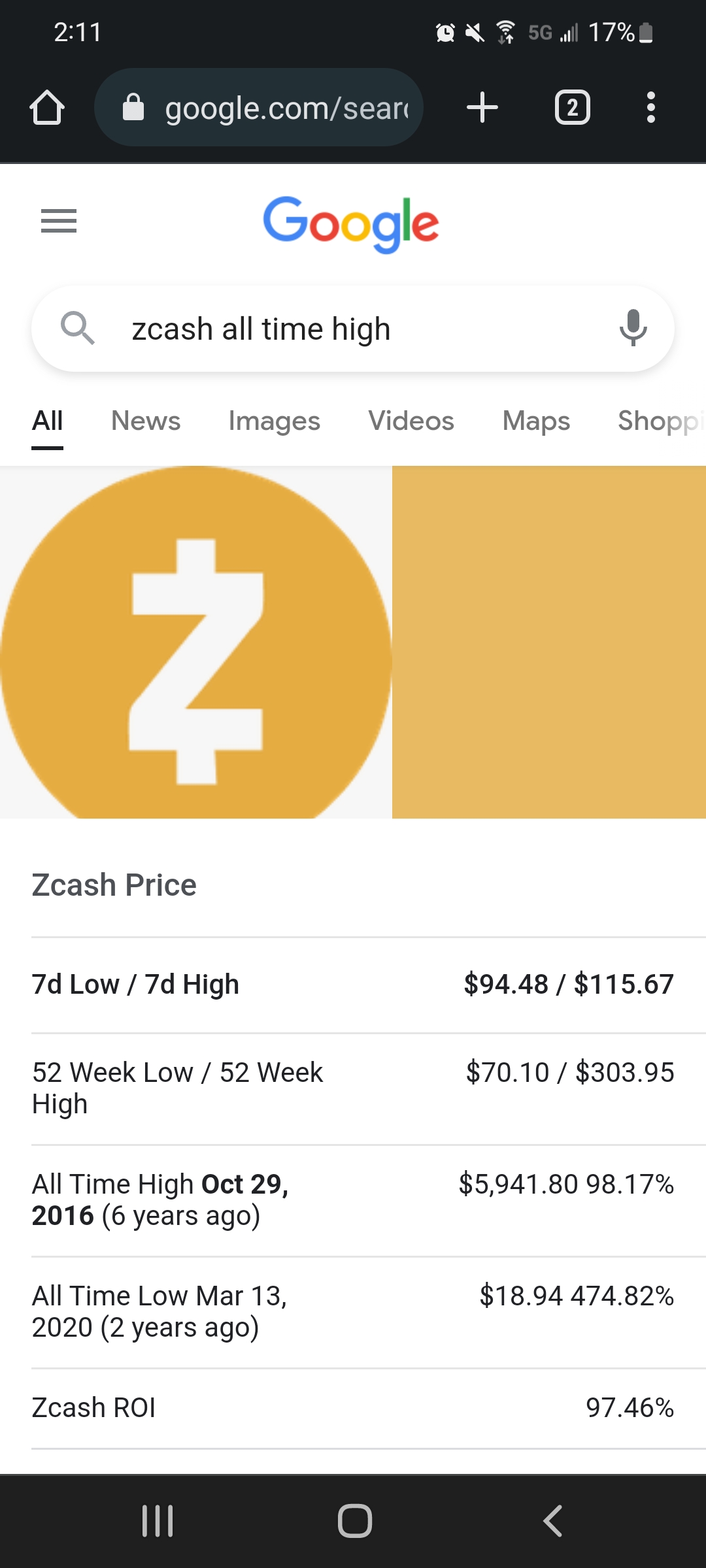The width and height of the screenshot is (706, 1568).
Task: Start voice search with the microphone
Action: (x=633, y=329)
